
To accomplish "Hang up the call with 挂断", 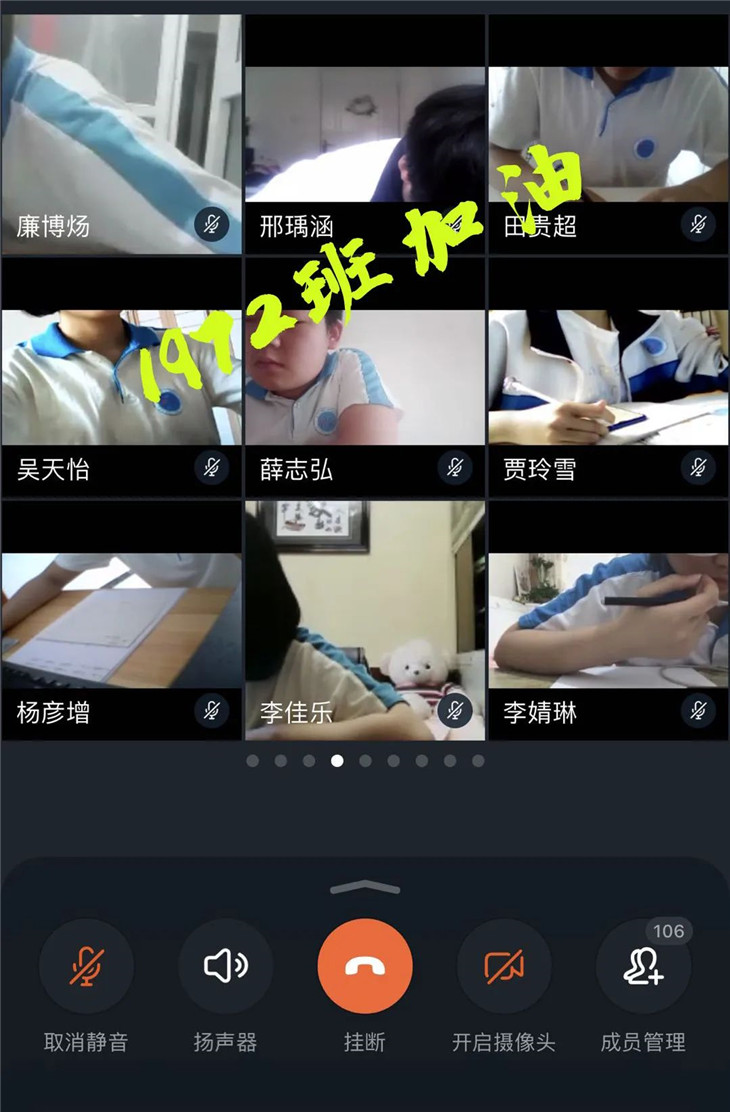I will (x=365, y=967).
